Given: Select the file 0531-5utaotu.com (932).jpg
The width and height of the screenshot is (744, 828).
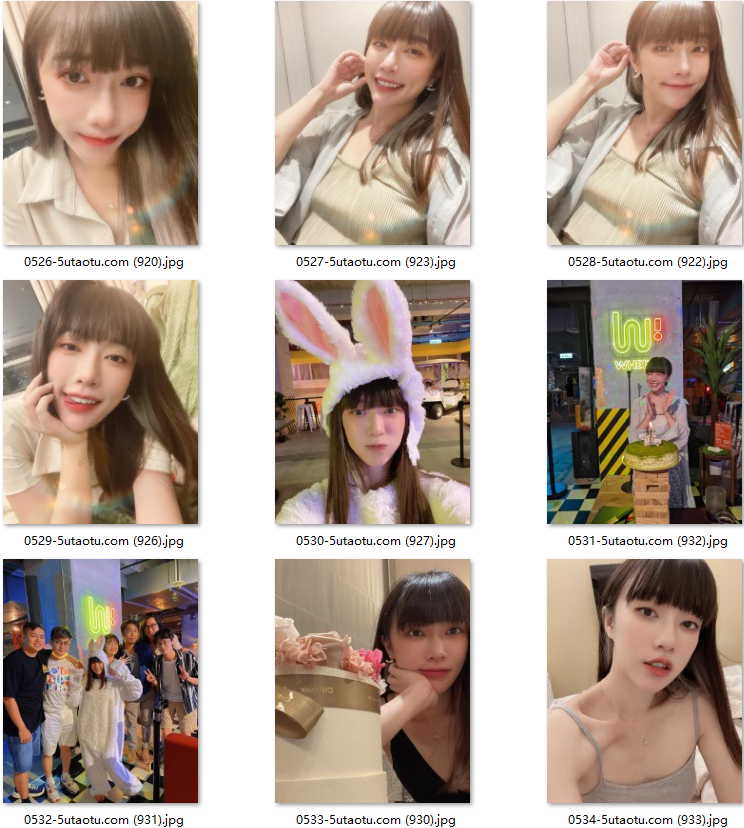Looking at the screenshot, I should (x=644, y=402).
